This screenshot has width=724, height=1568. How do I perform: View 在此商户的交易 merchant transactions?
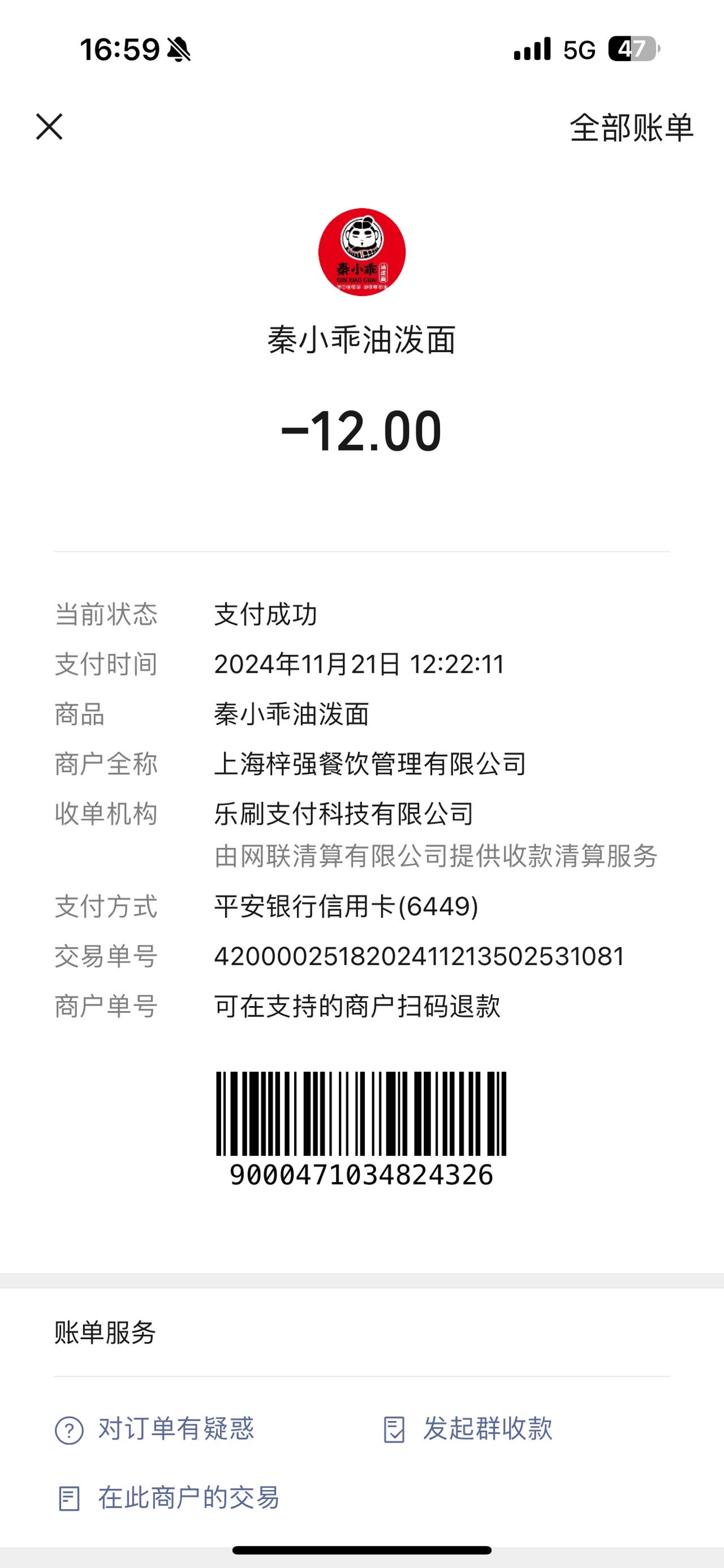pyautogui.click(x=167, y=1498)
